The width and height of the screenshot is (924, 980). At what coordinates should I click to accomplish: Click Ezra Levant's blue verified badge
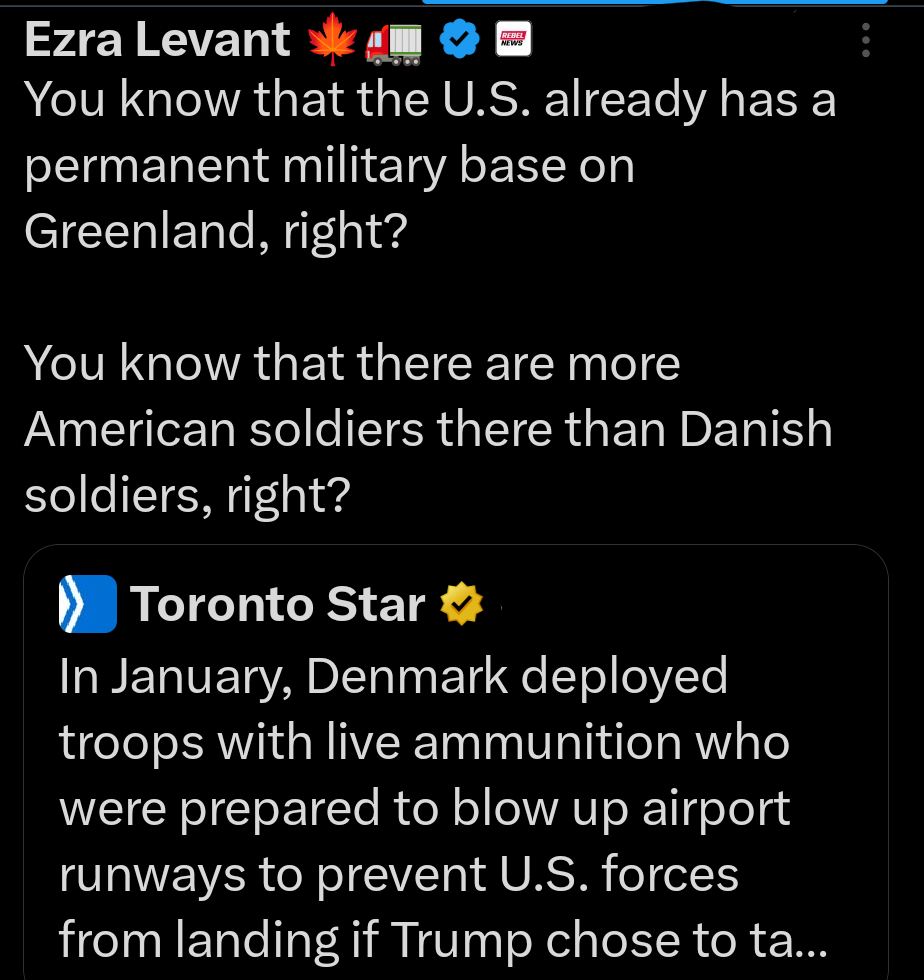459,38
